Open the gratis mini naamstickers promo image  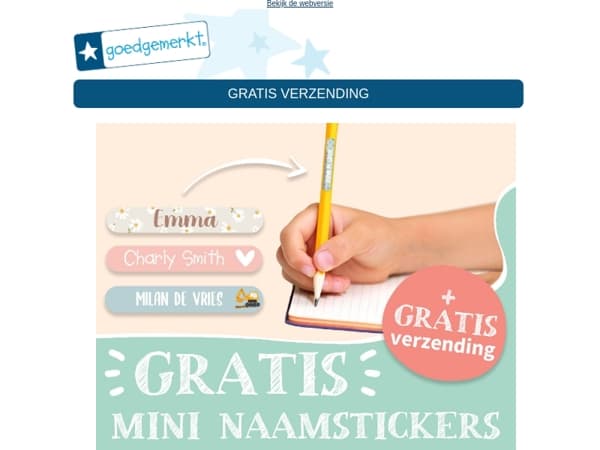click(306, 286)
